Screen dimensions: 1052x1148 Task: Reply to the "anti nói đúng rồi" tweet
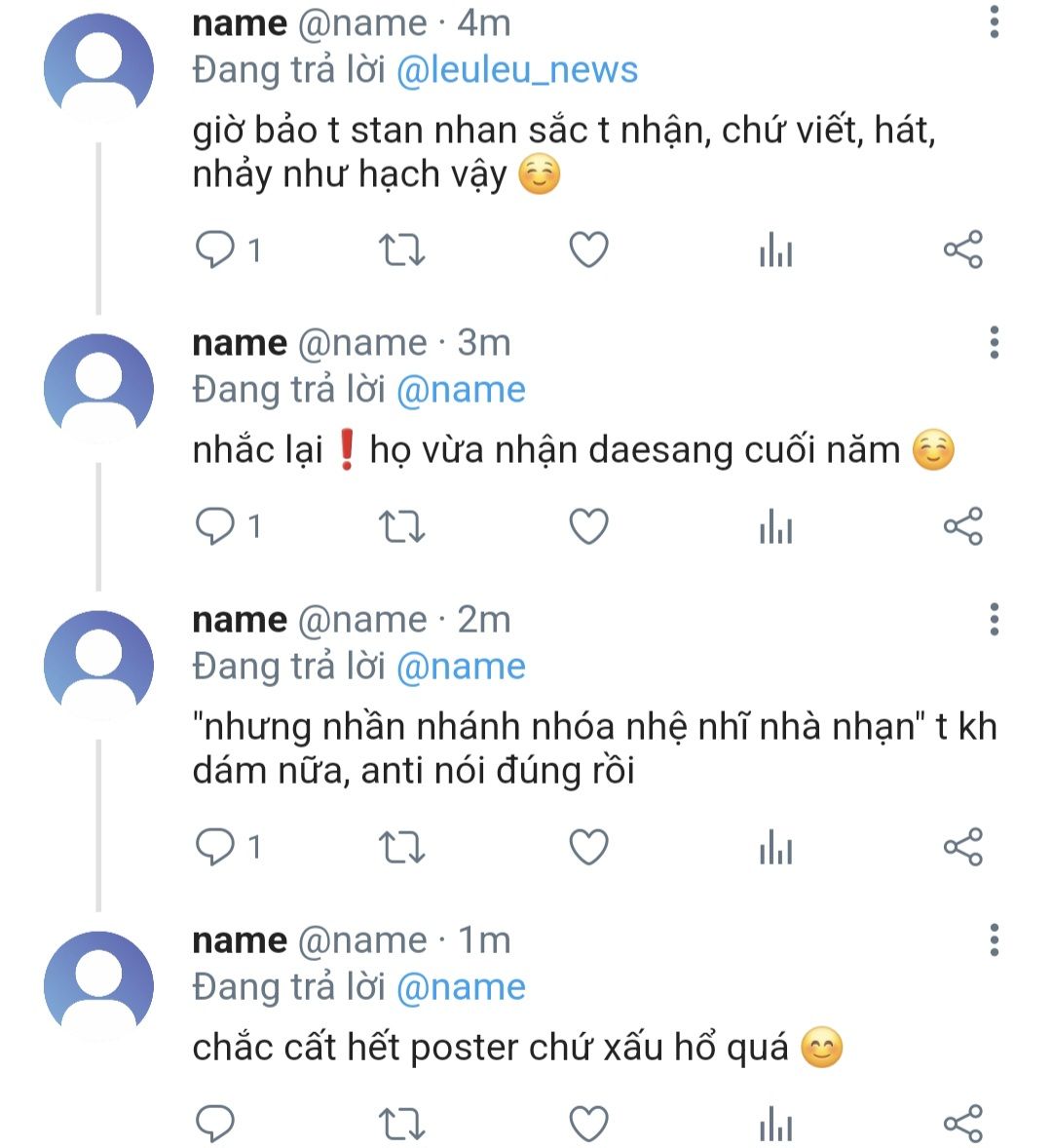tap(215, 847)
